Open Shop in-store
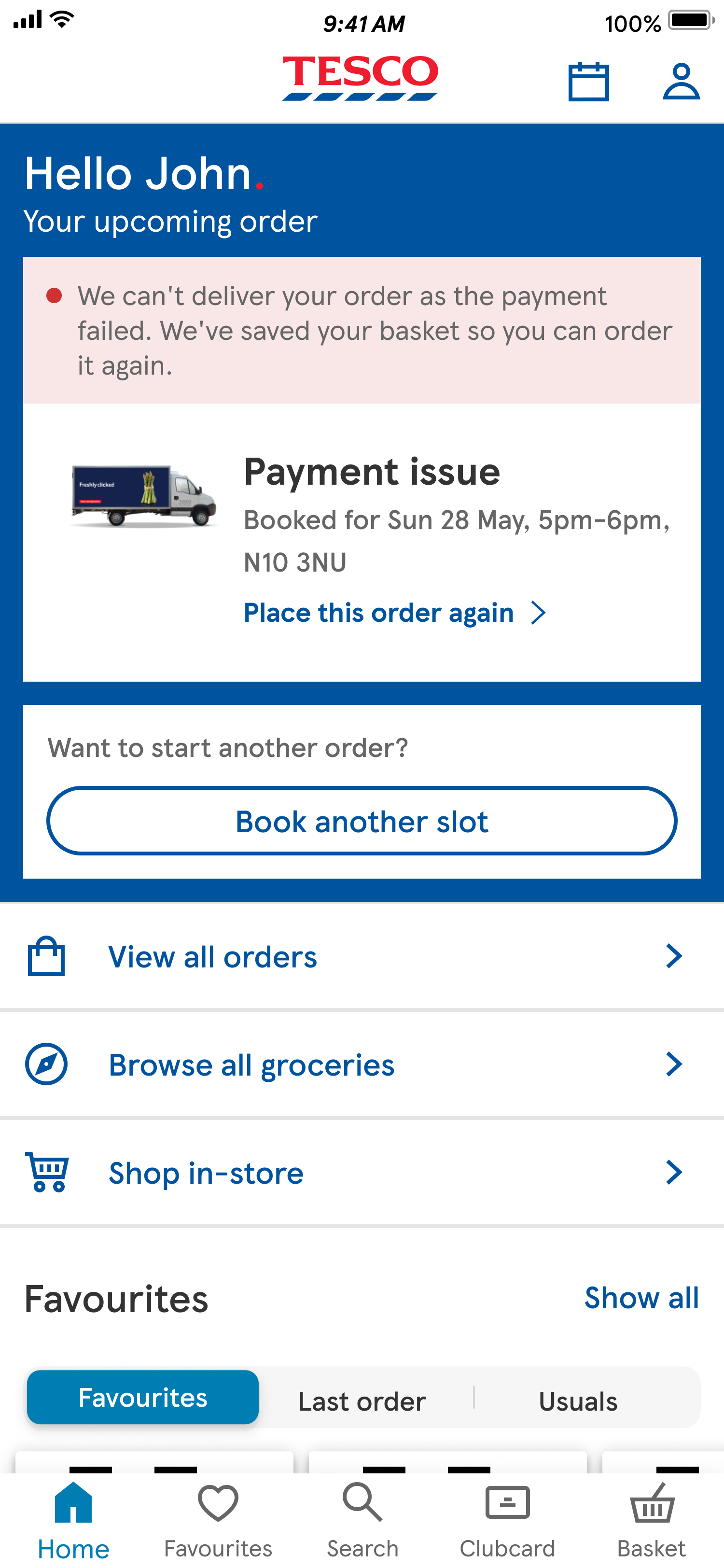 (x=362, y=1172)
